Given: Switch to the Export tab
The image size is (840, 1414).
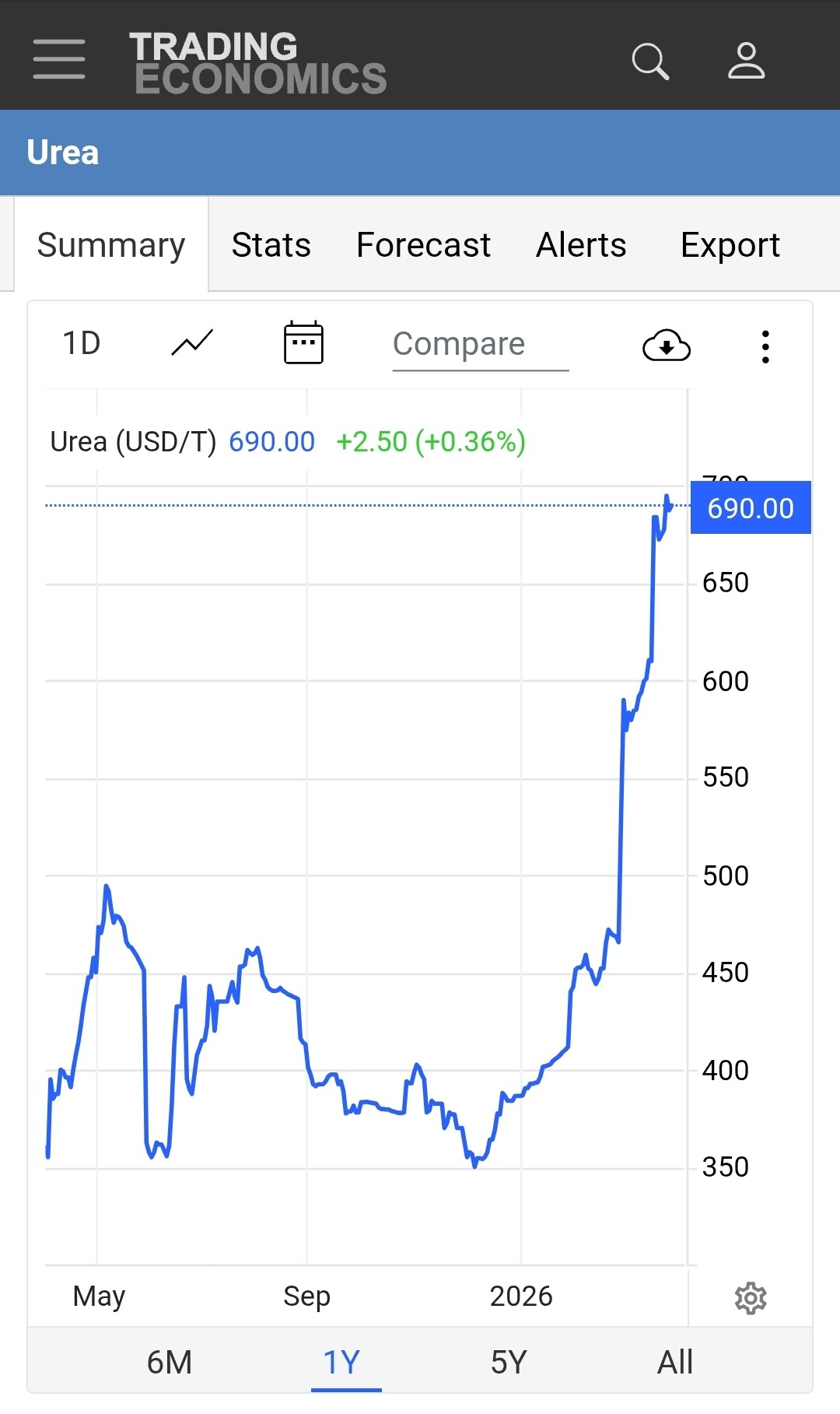Looking at the screenshot, I should [730, 245].
